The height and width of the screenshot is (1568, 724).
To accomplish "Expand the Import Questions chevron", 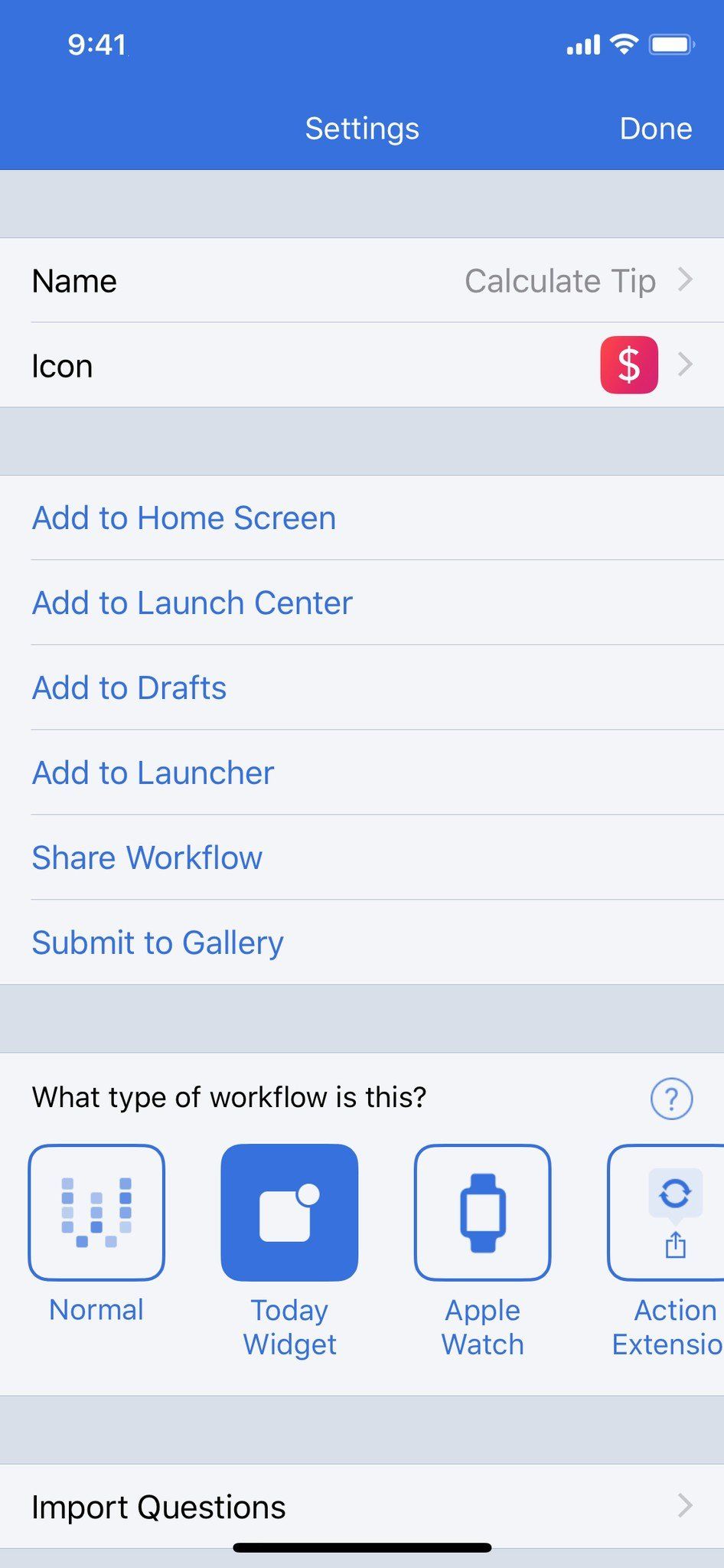I will tap(685, 1506).
